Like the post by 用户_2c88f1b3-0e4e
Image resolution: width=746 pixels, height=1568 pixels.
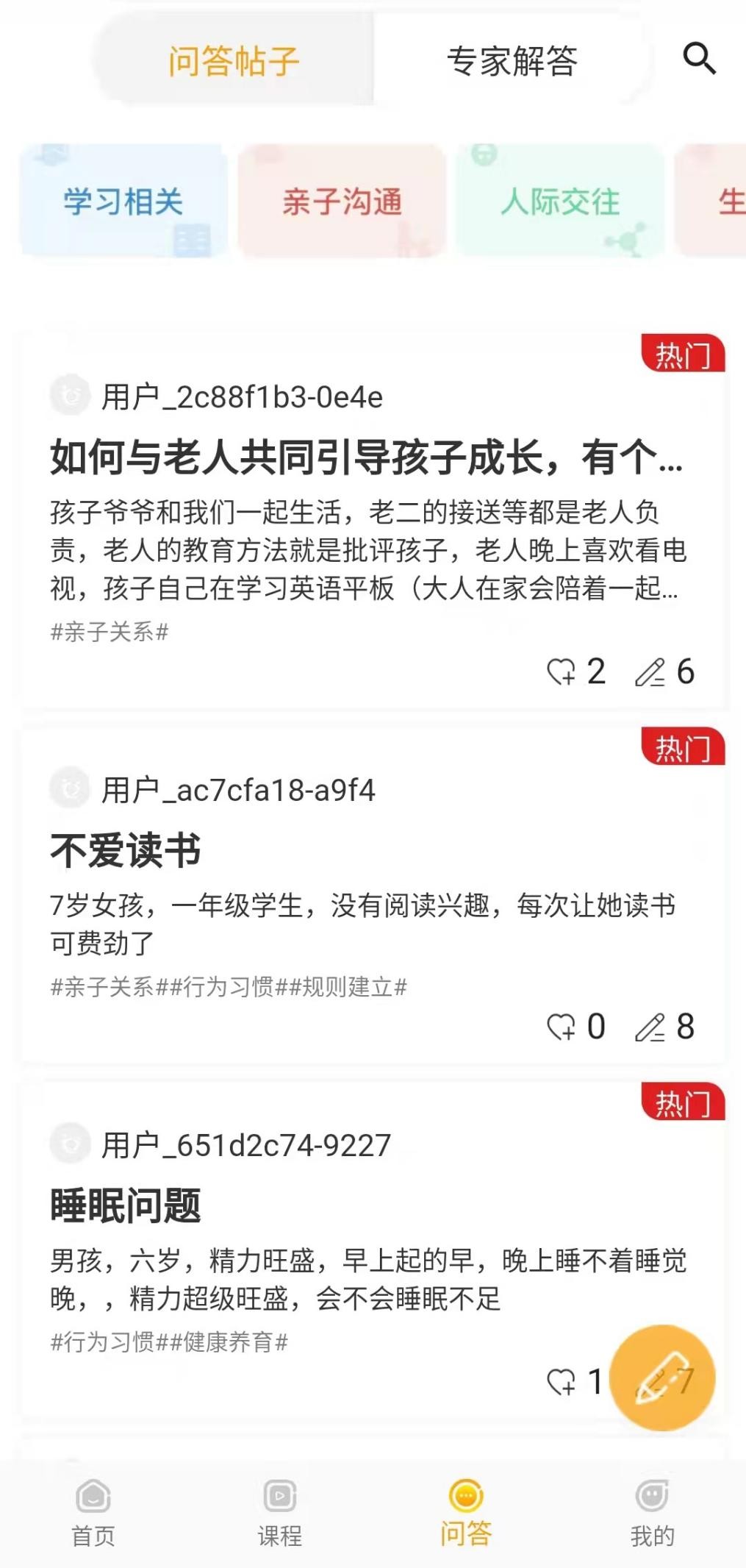point(562,671)
